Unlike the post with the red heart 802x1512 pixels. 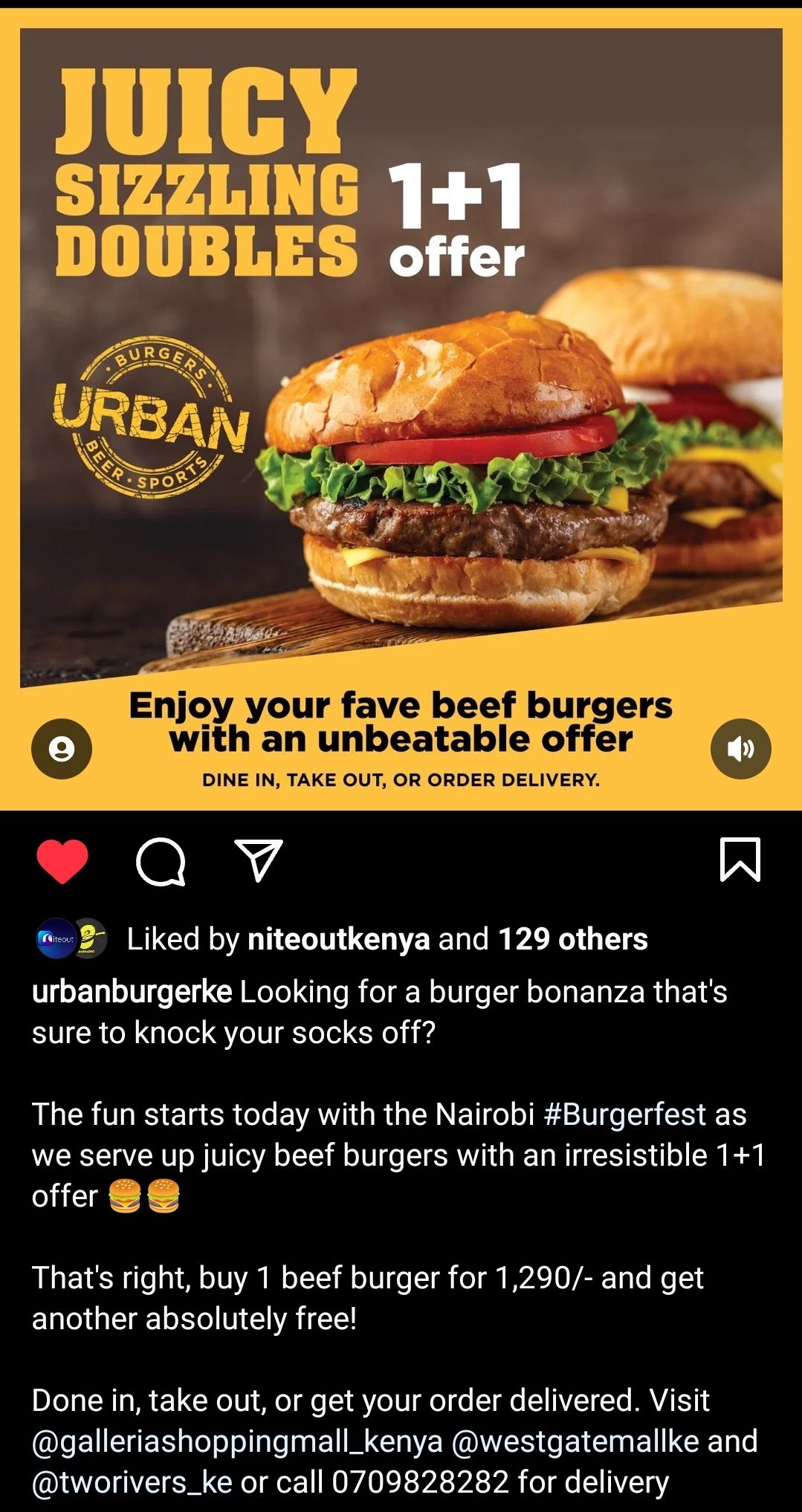(62, 861)
